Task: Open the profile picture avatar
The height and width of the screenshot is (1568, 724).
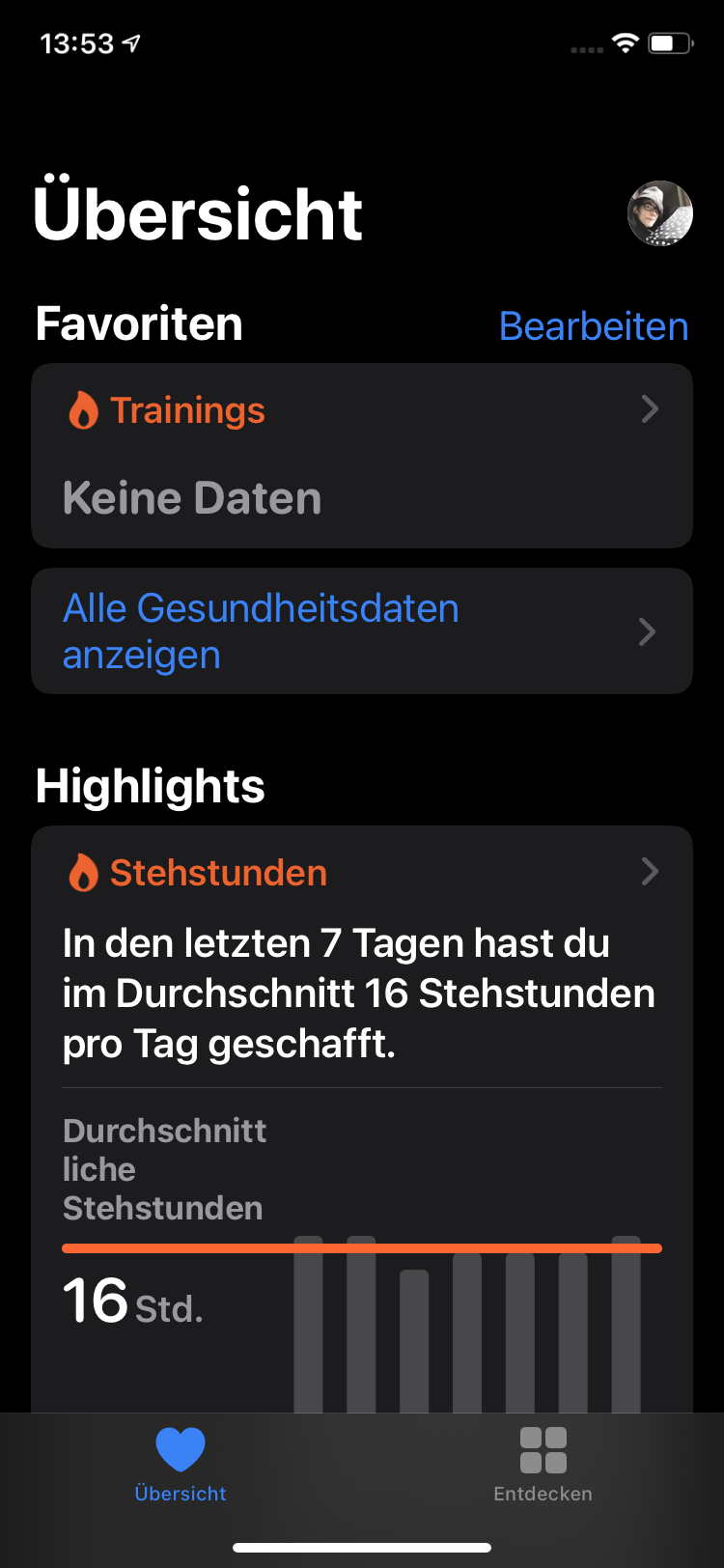Action: click(x=660, y=213)
